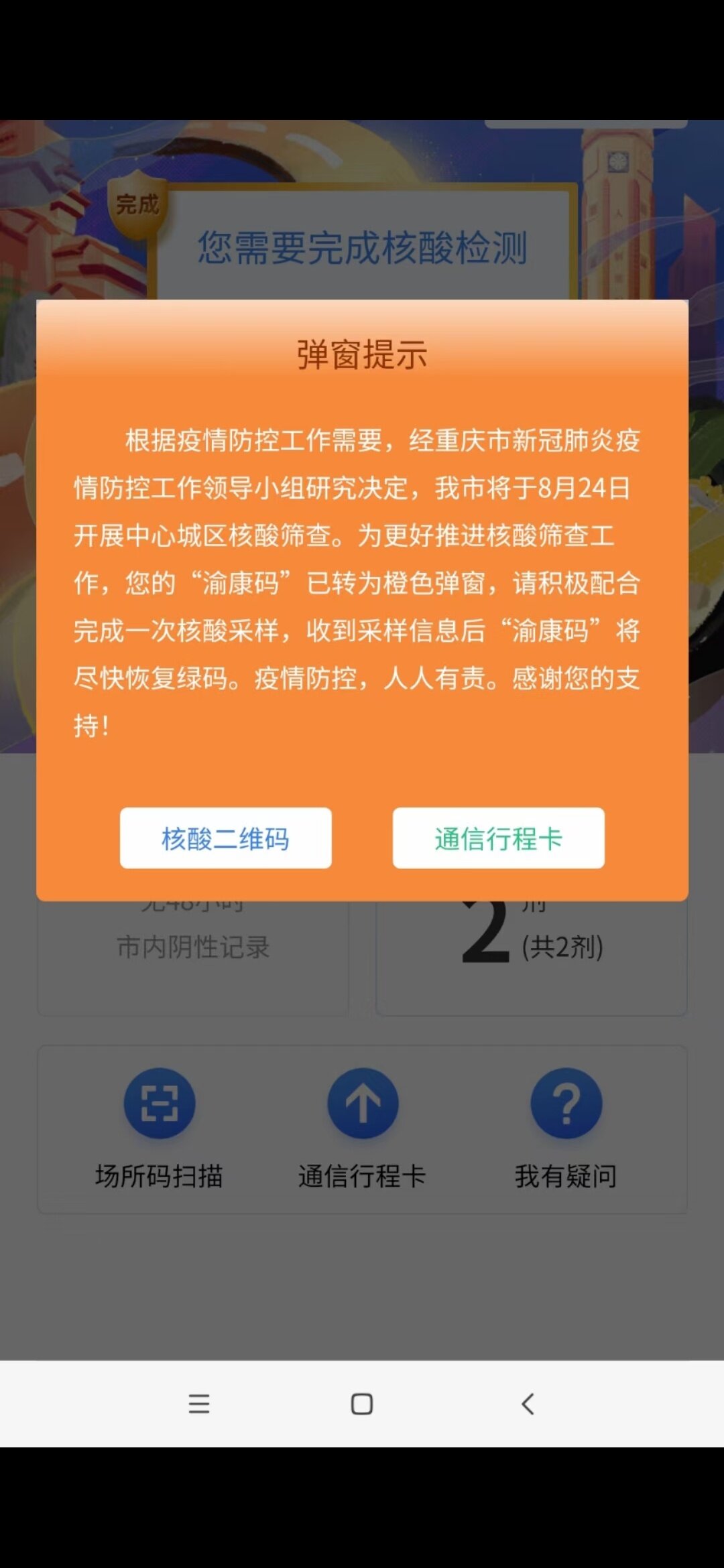This screenshot has width=724, height=1568.
Task: Open 通信行程卡 with the arrow icon
Action: pyautogui.click(x=363, y=1103)
